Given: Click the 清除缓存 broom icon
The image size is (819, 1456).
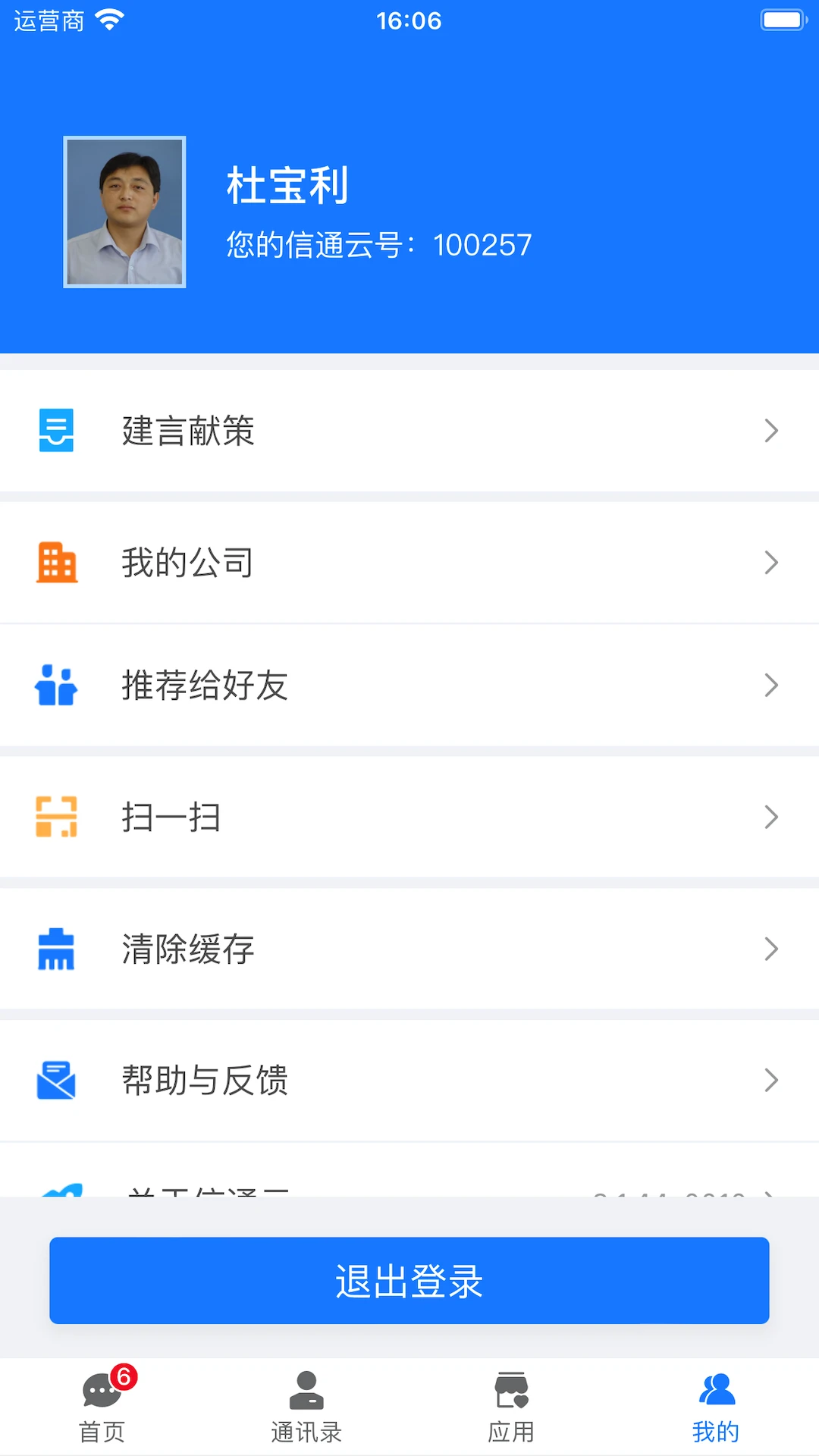Looking at the screenshot, I should pyautogui.click(x=56, y=949).
